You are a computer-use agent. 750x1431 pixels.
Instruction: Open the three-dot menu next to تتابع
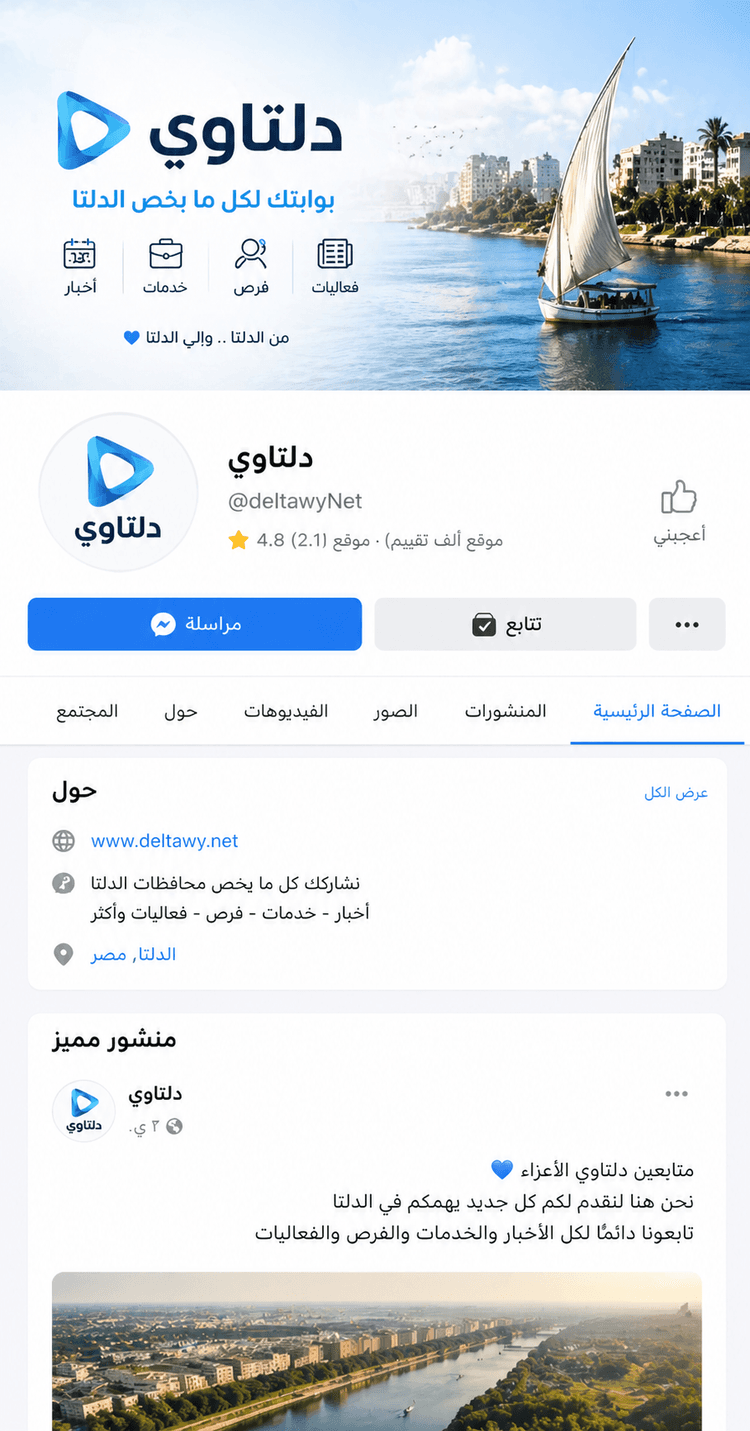tap(687, 623)
